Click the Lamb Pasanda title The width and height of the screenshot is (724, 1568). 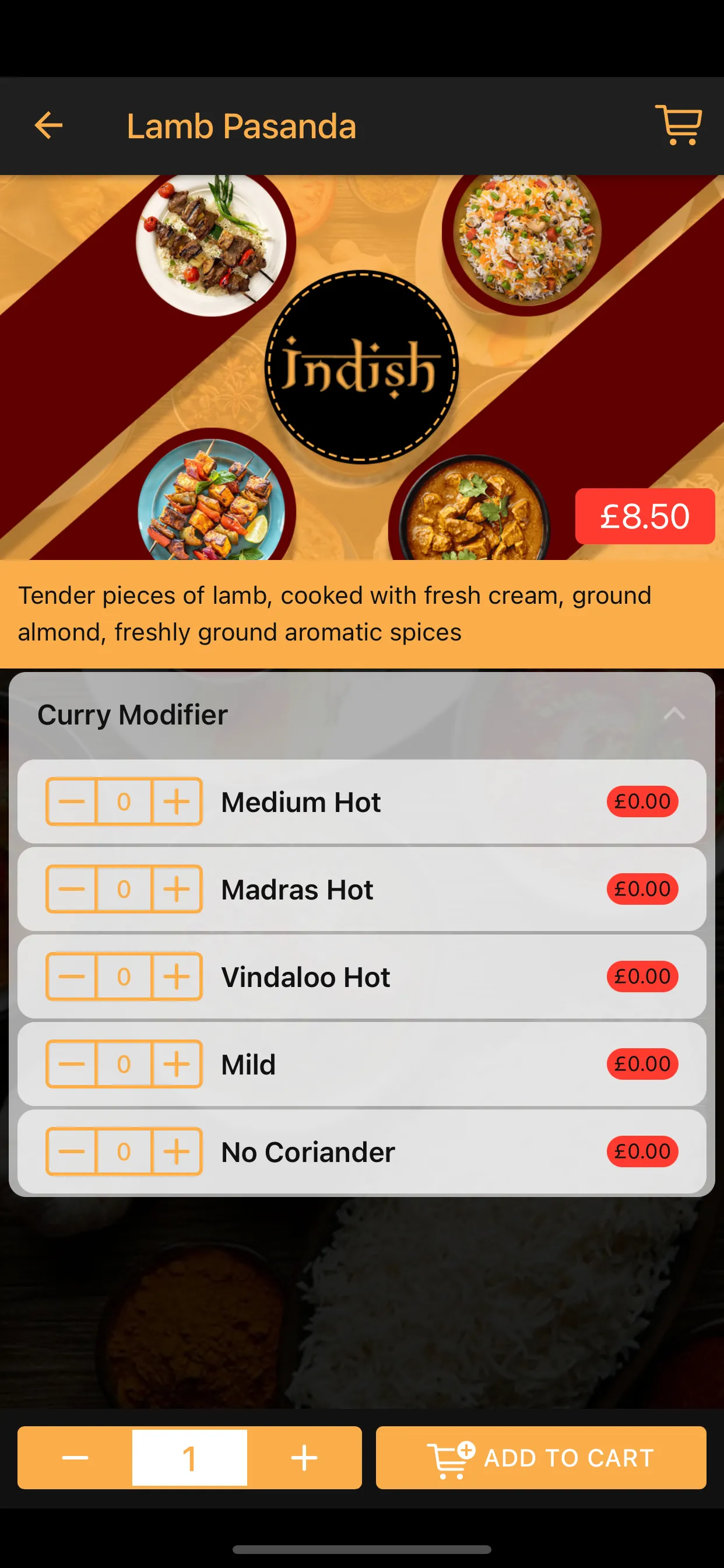point(241,127)
